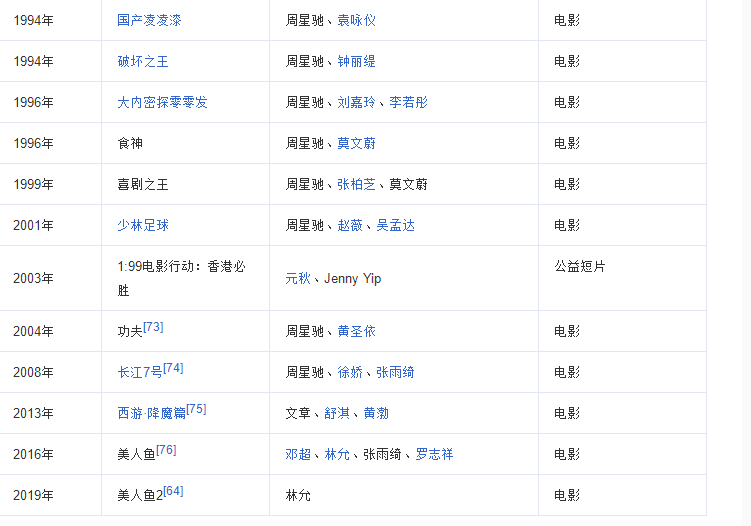Screen dimensions: 751x526
Task: Tap the 徐娇 name link
Action: tap(350, 372)
